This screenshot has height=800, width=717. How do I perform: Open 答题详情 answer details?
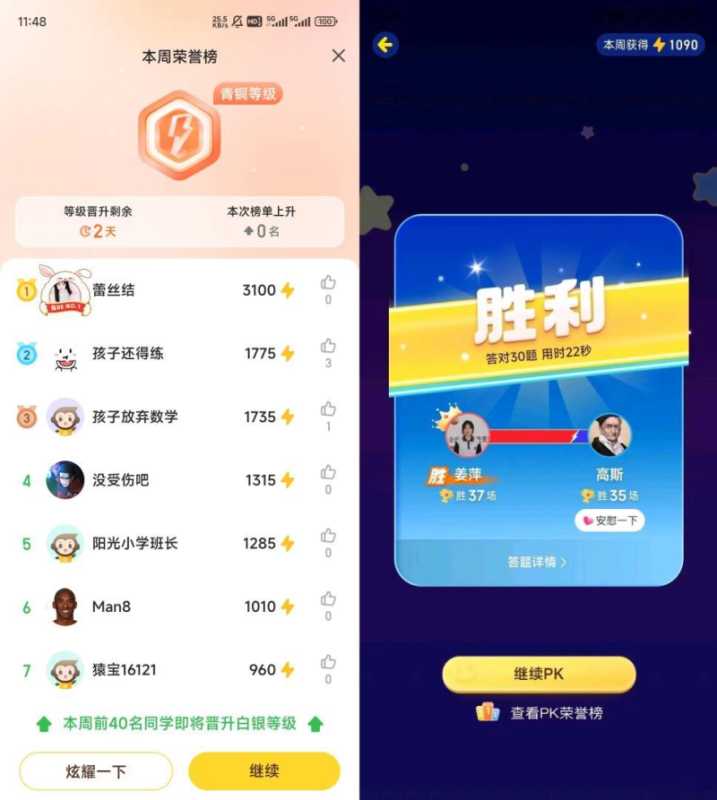(x=536, y=562)
